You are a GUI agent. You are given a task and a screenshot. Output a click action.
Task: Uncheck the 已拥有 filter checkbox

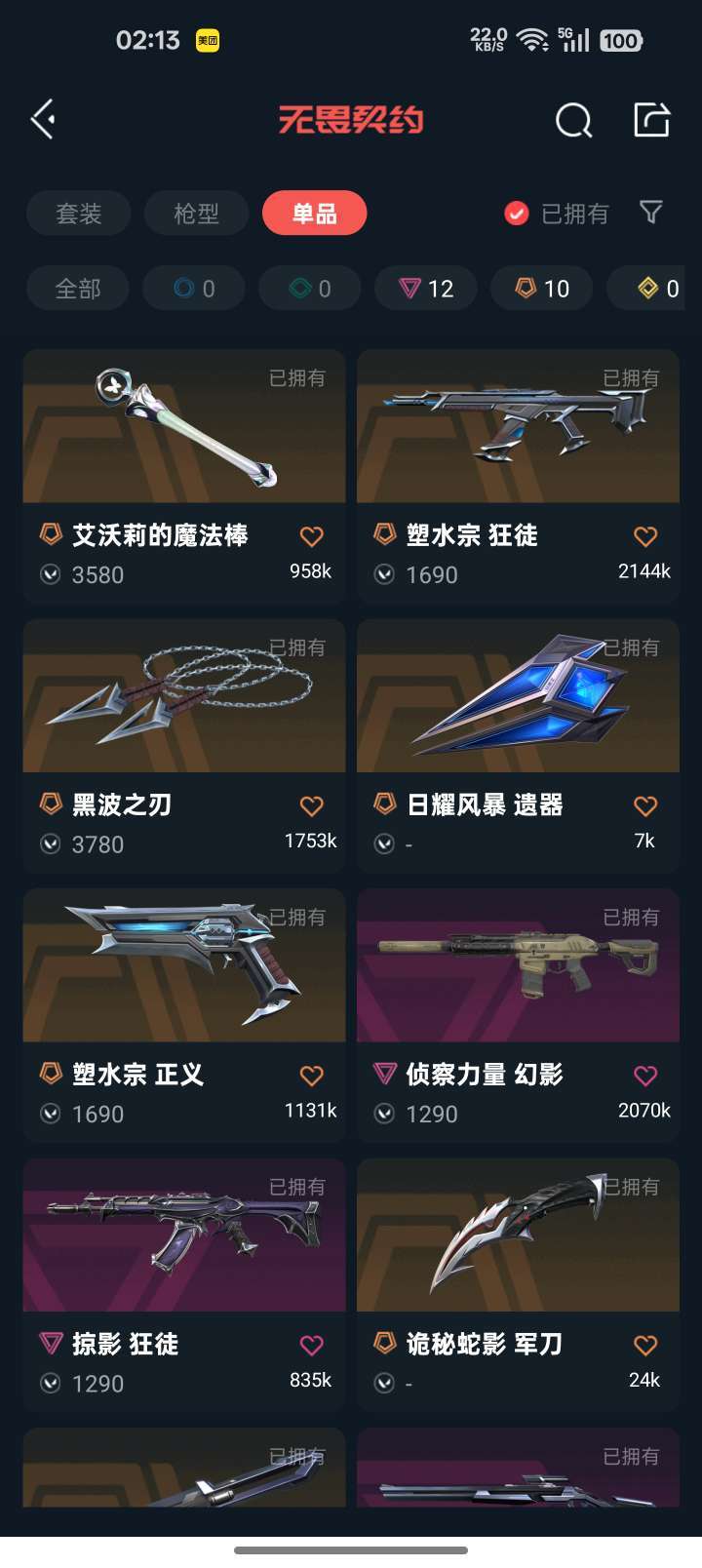[516, 214]
